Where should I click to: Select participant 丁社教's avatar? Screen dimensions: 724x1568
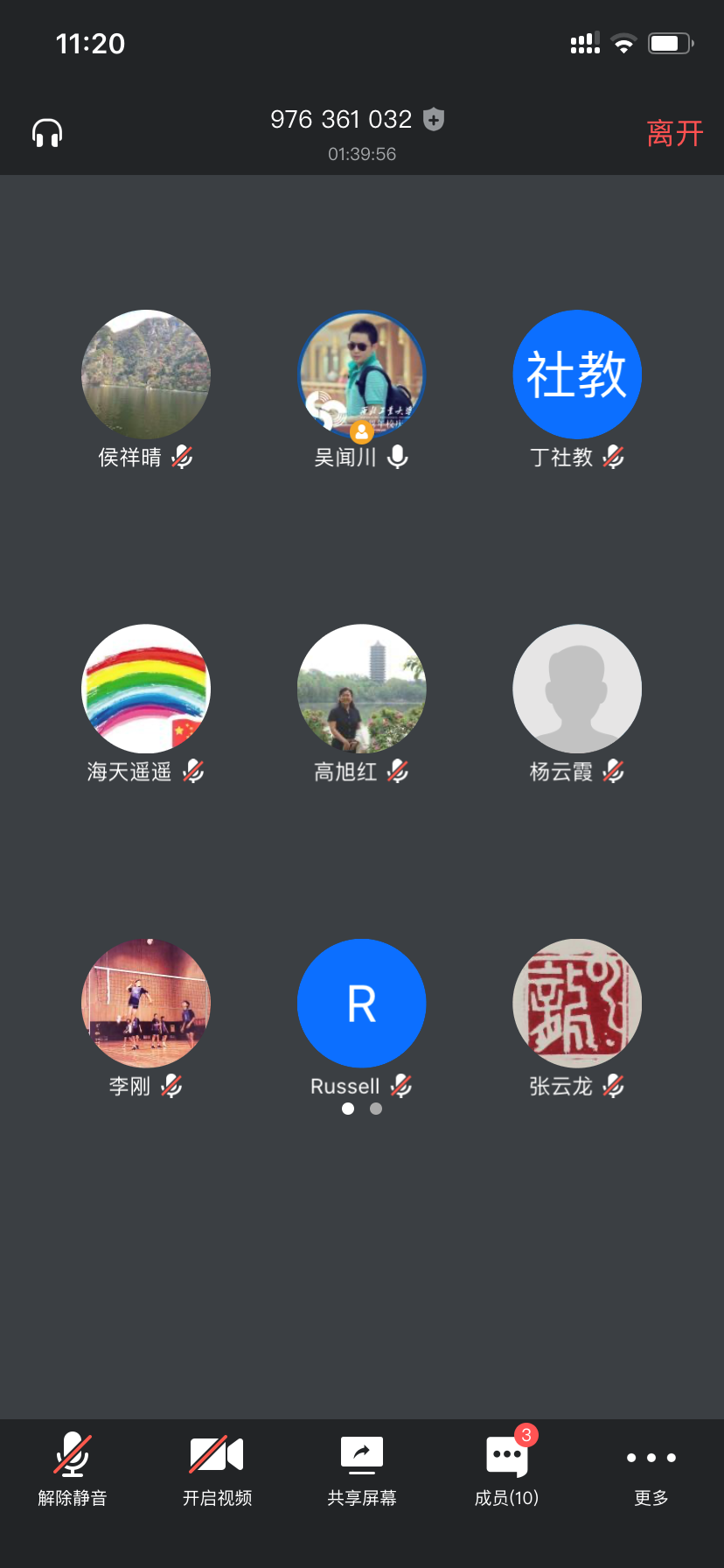click(x=577, y=374)
